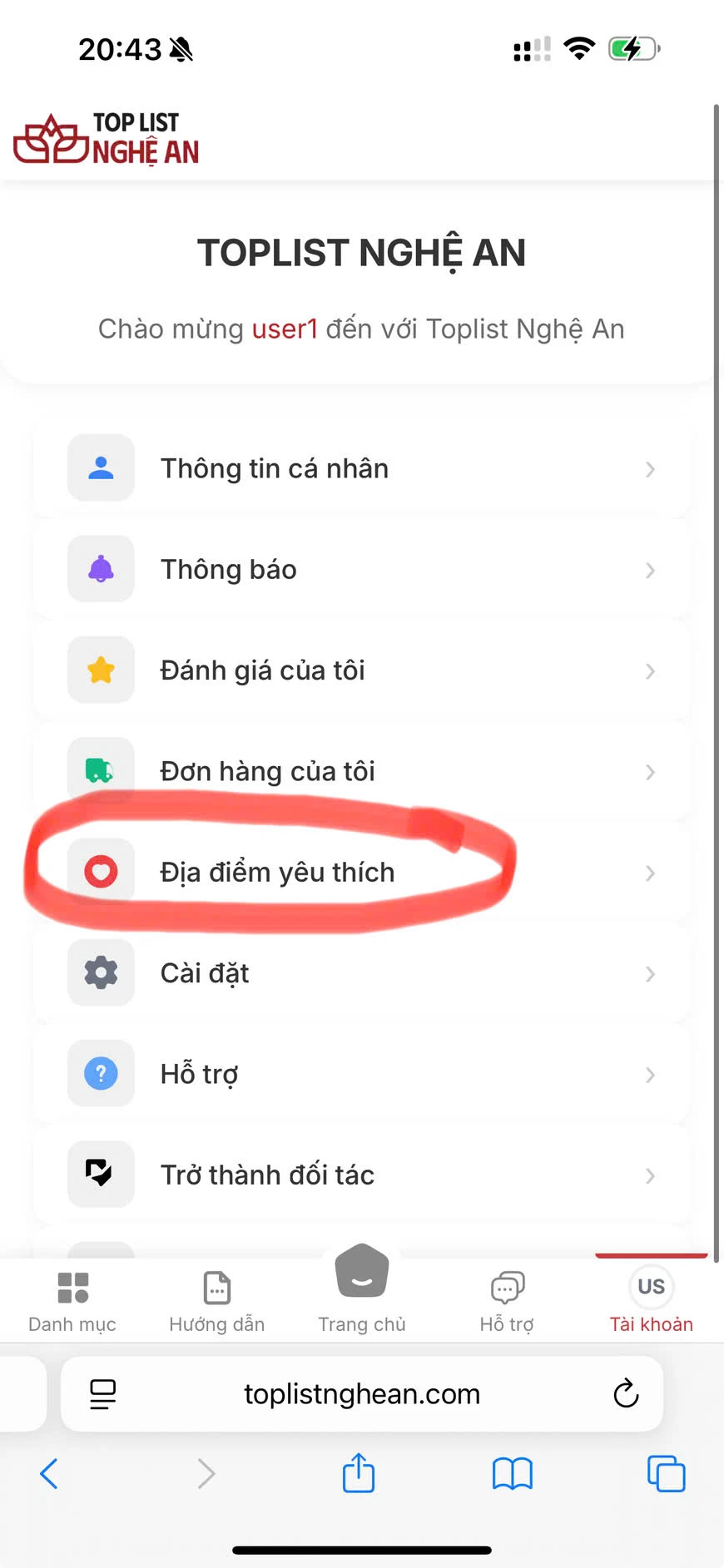Reload the page
Viewport: 724px width, 1568px height.
click(626, 1394)
